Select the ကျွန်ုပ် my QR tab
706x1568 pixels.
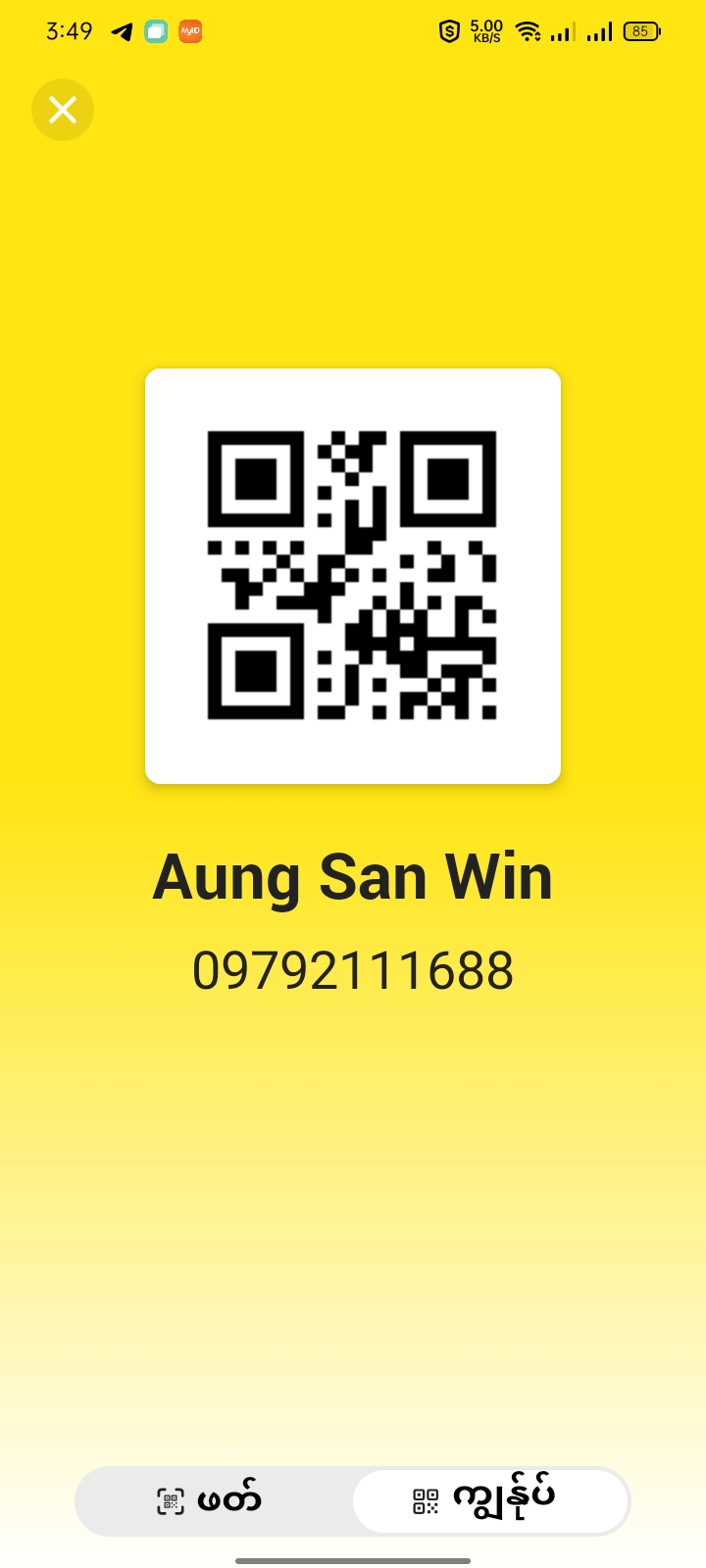pos(489,1500)
